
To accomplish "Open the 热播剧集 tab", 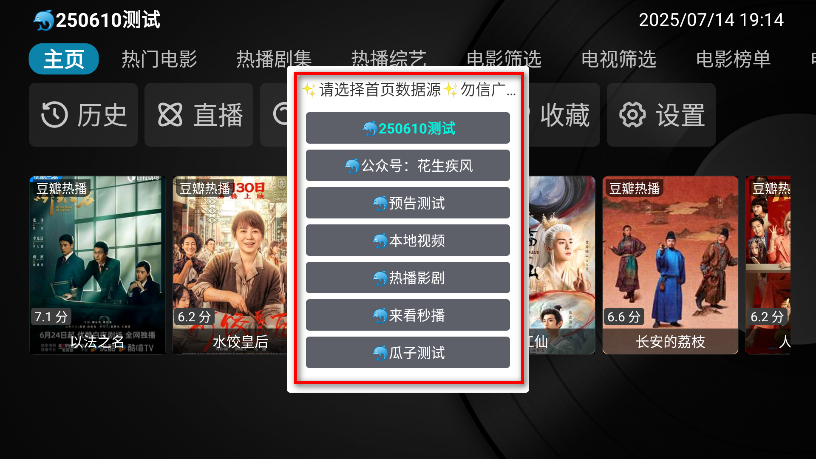I will (274, 59).
